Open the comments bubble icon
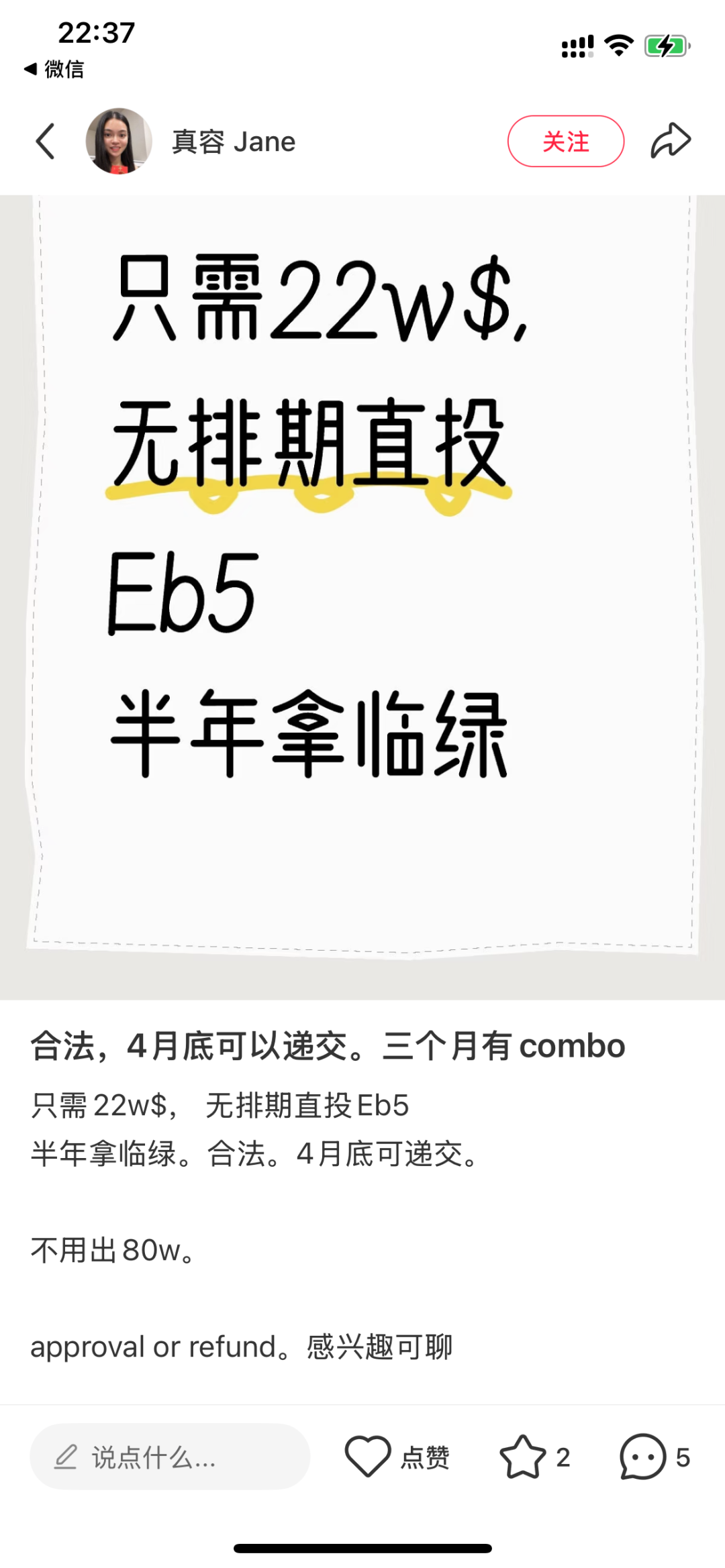Viewport: 725px width, 1568px height. pos(643,1457)
